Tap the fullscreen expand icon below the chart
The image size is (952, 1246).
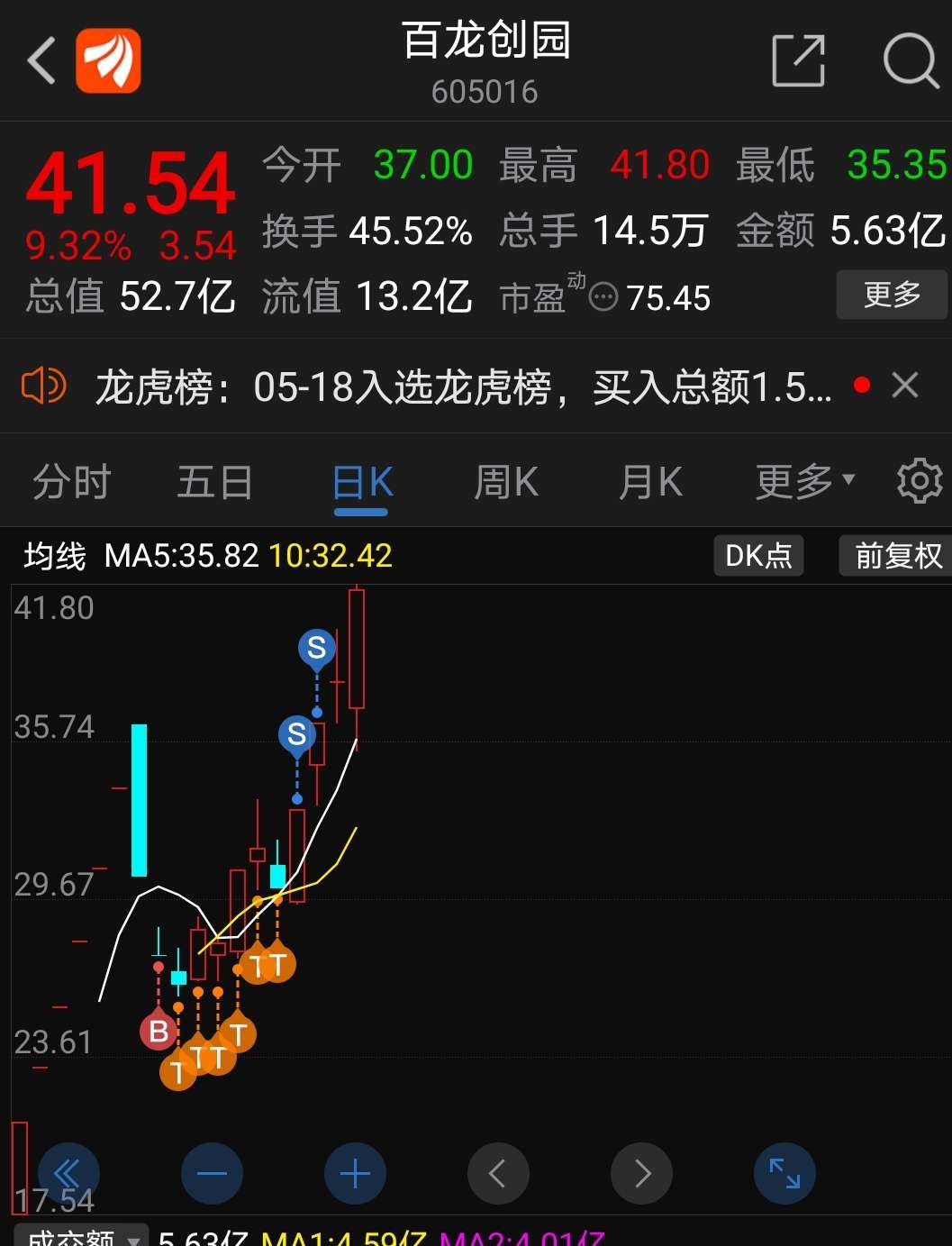tap(784, 1174)
